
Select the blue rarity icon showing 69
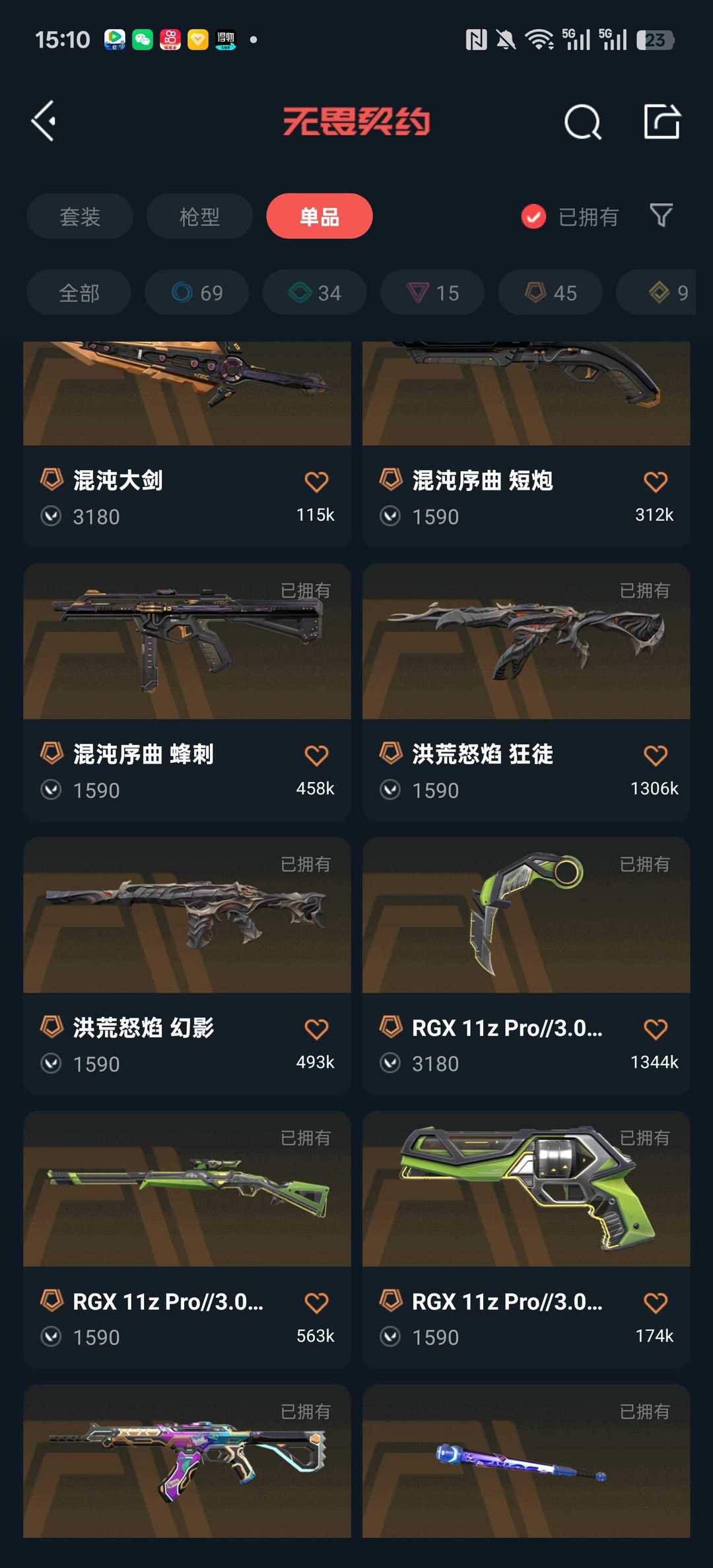click(x=196, y=292)
